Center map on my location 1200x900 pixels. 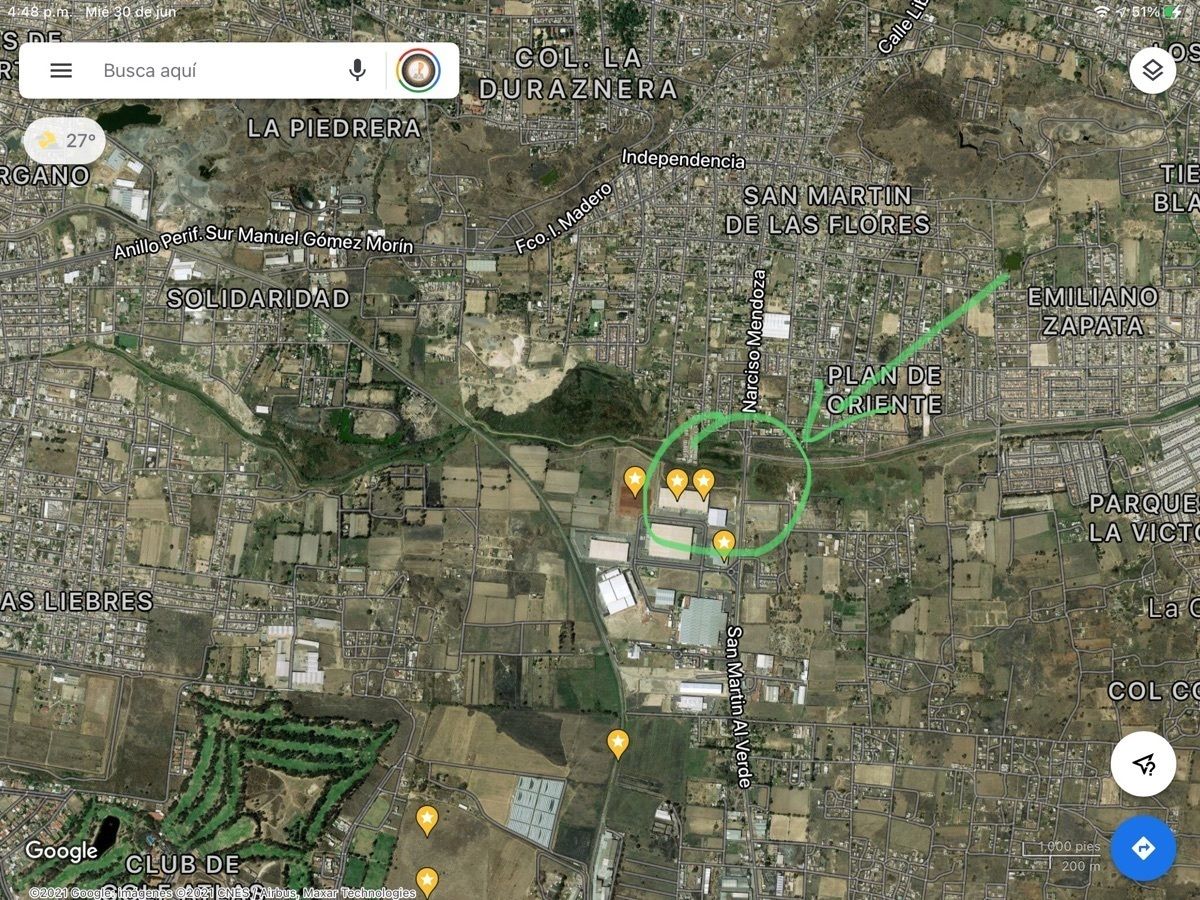[1143, 764]
